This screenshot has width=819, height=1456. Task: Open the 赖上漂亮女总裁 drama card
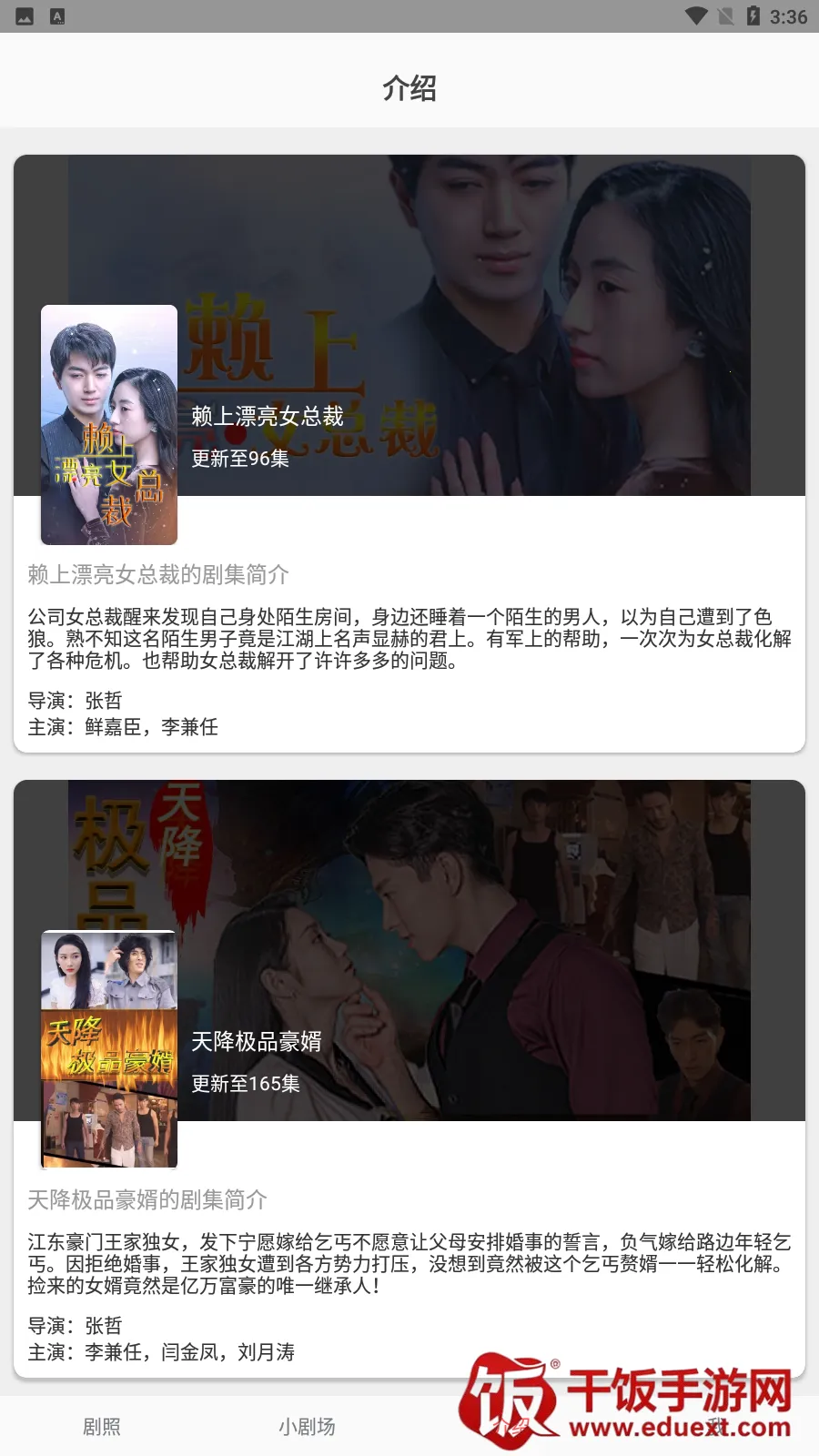pos(409,453)
